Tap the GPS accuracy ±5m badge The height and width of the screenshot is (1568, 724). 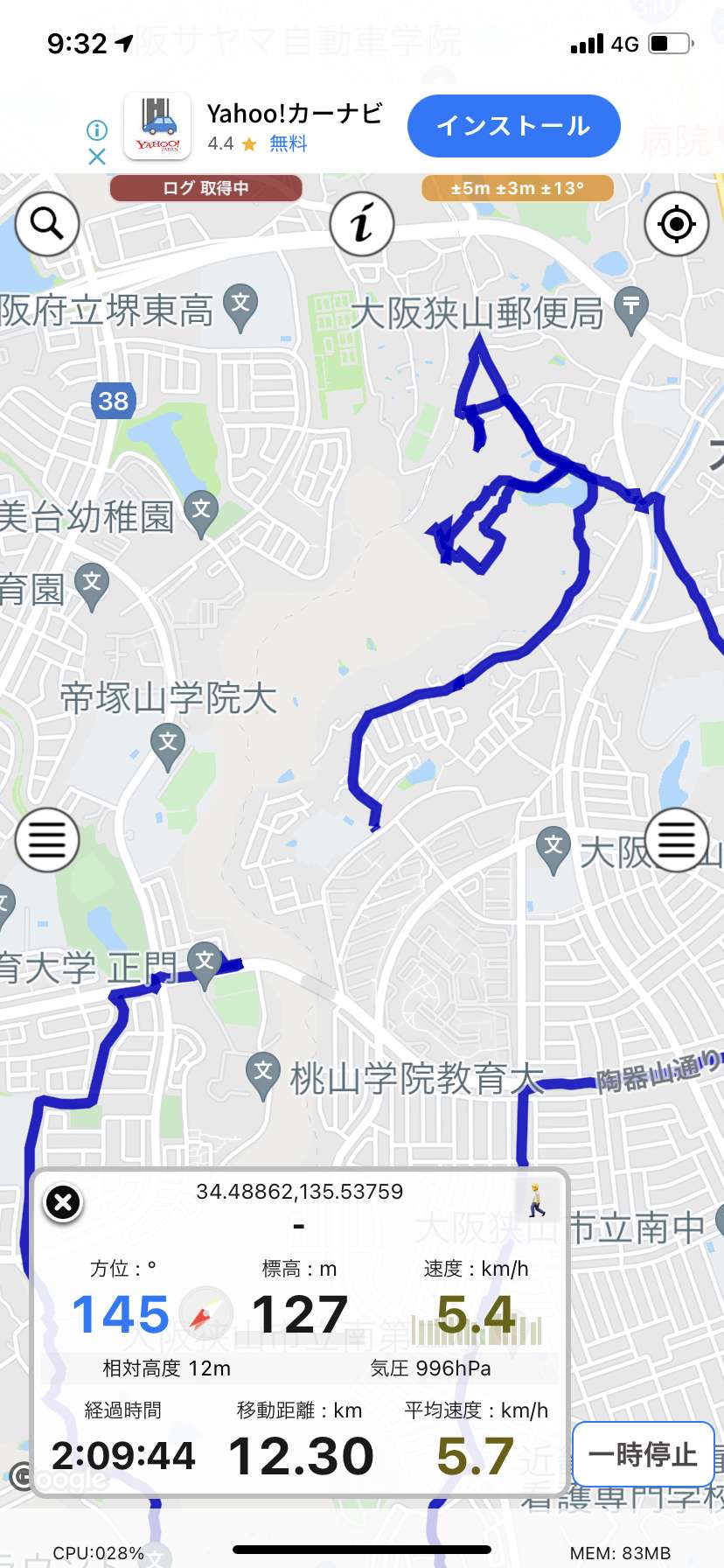518,188
